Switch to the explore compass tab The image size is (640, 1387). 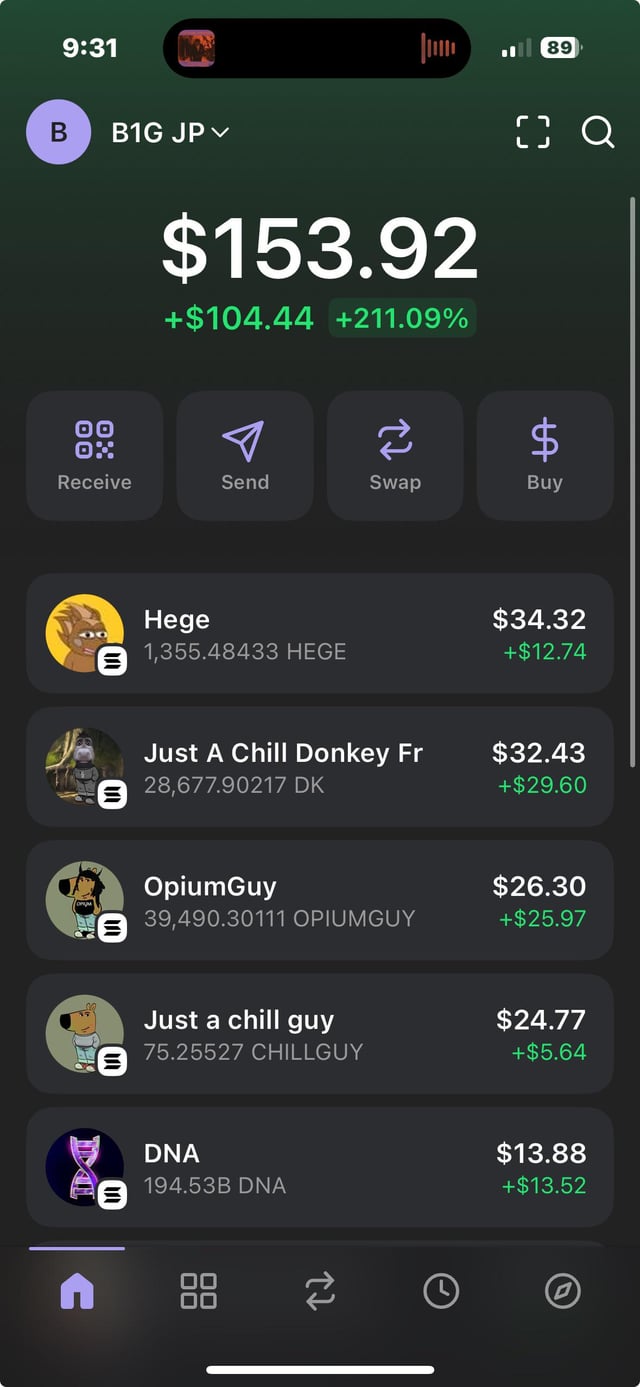point(562,1291)
